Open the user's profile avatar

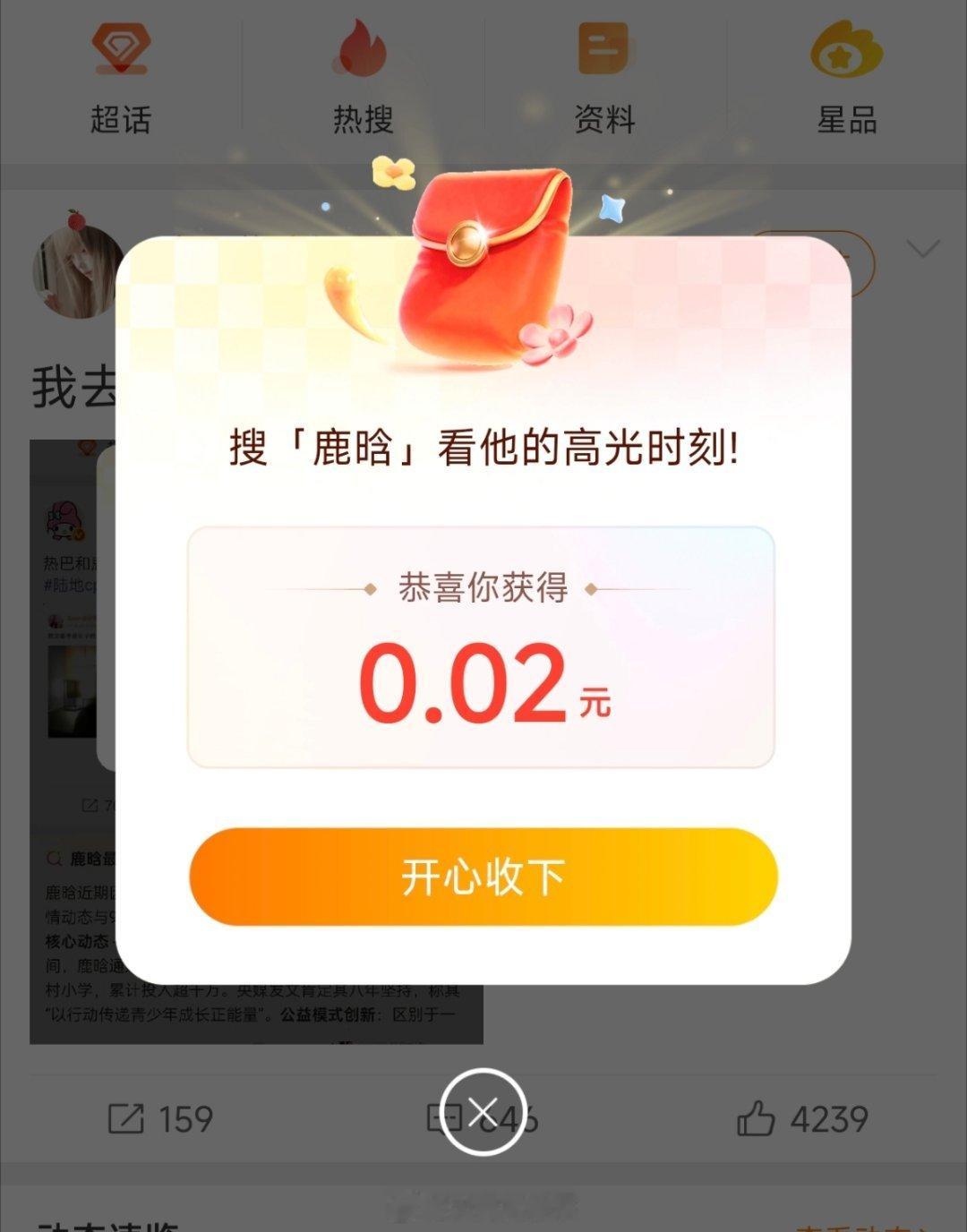[x=76, y=269]
